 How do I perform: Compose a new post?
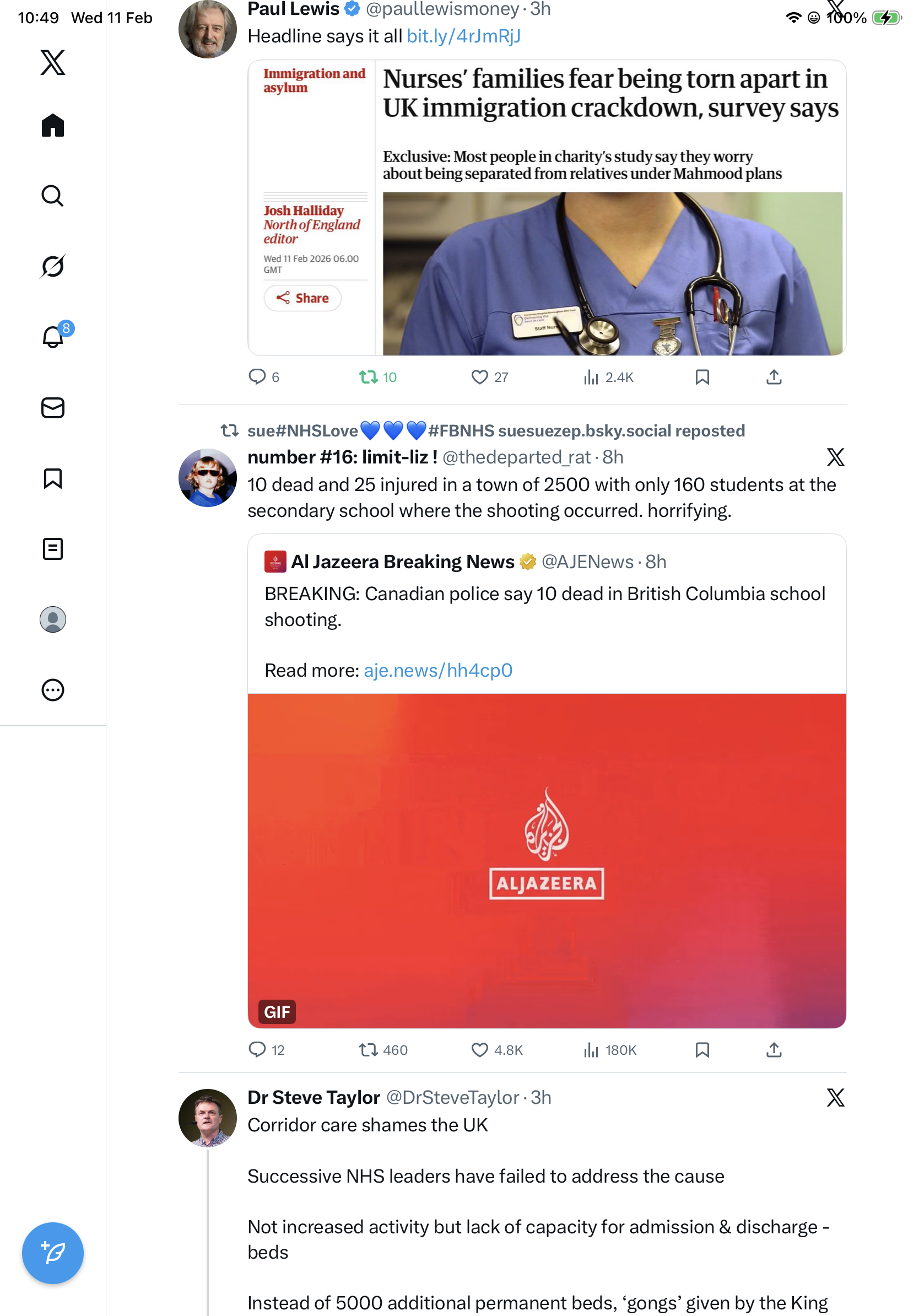[x=53, y=1253]
